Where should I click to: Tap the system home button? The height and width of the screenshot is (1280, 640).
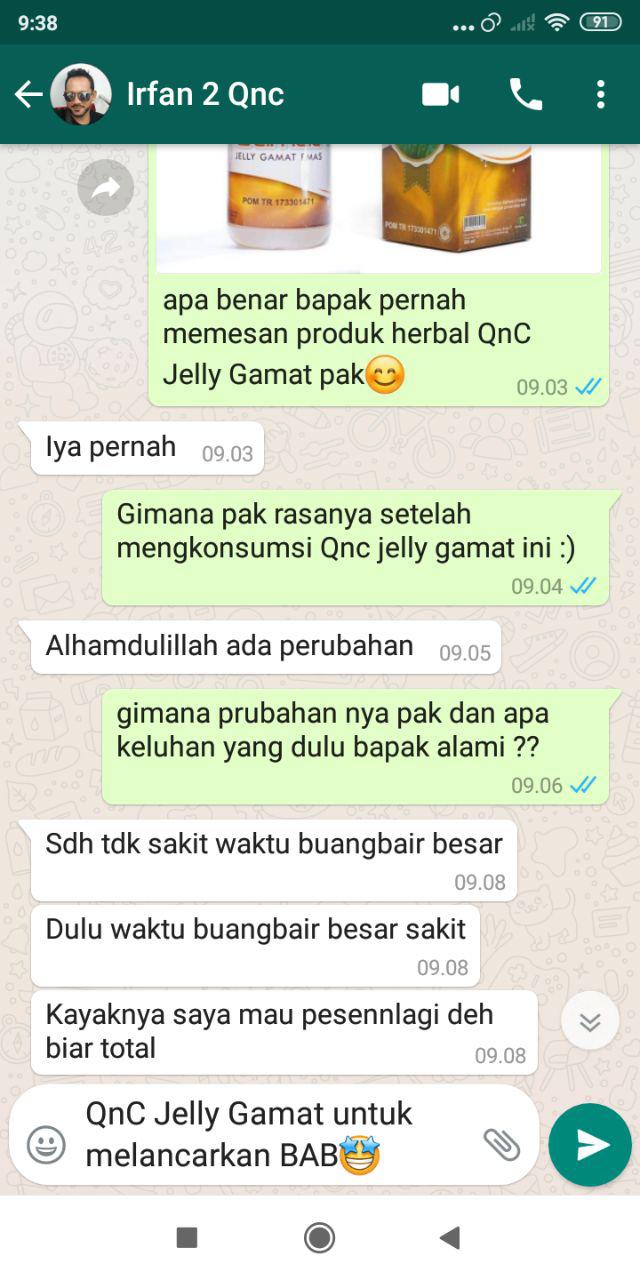pos(319,1238)
